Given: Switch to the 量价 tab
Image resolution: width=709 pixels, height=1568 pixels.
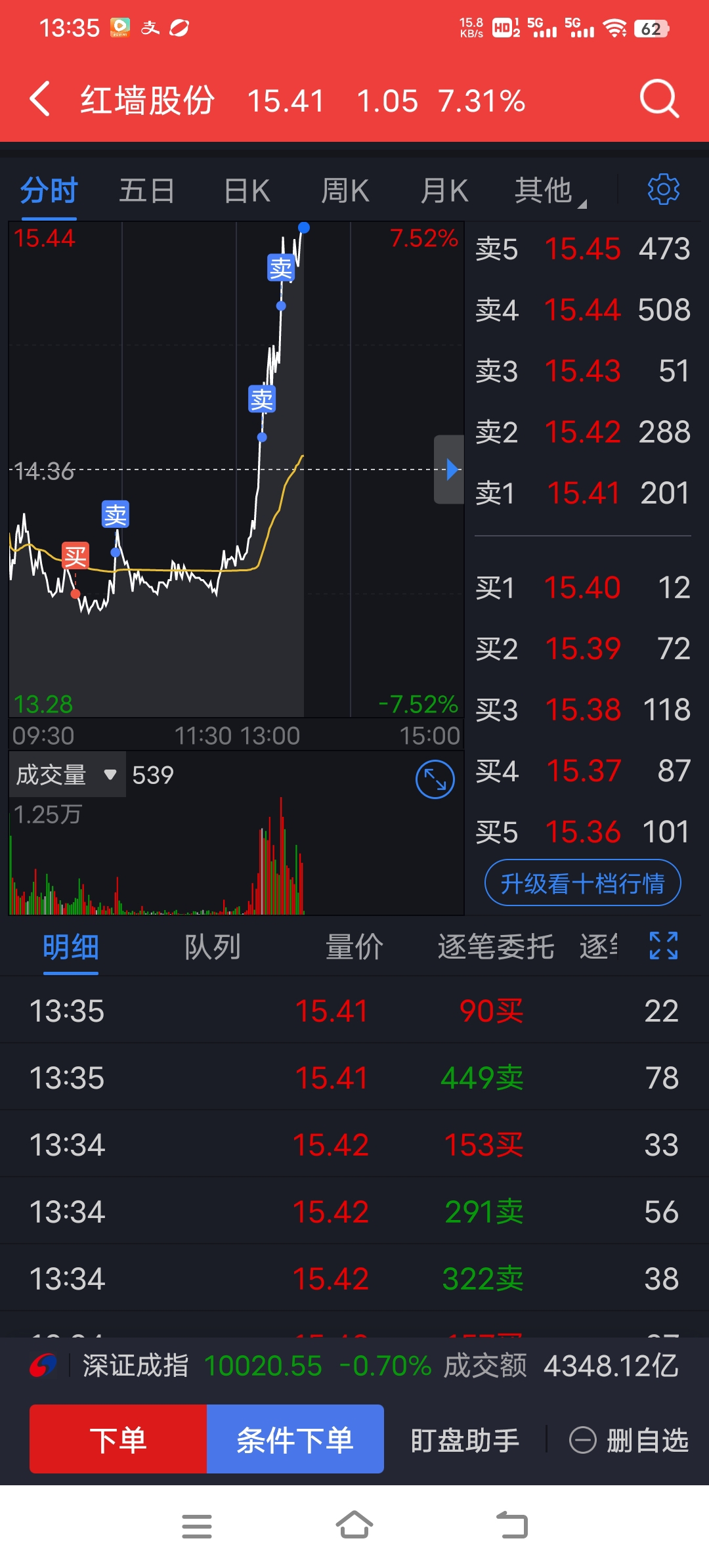Looking at the screenshot, I should pyautogui.click(x=354, y=947).
